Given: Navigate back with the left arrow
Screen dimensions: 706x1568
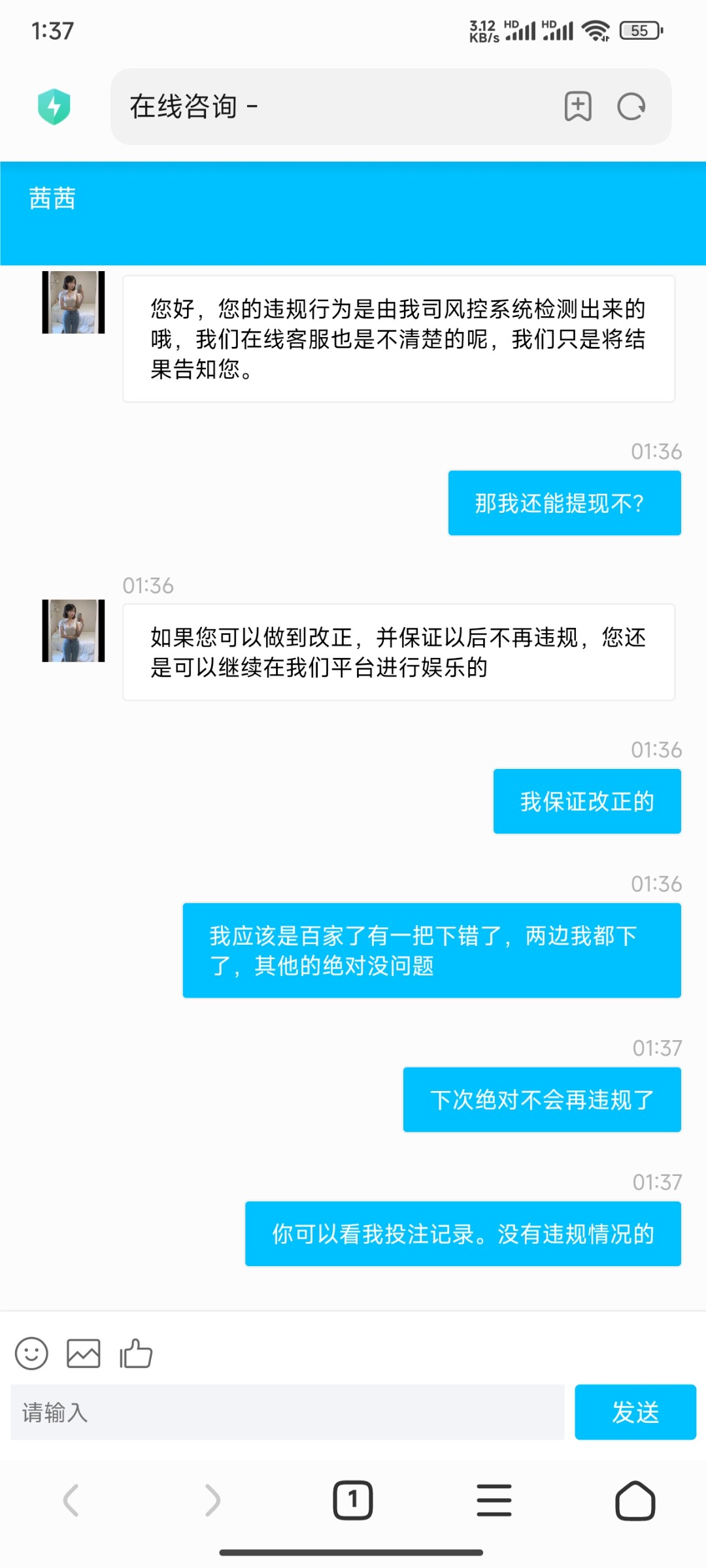Looking at the screenshot, I should 71,1500.
